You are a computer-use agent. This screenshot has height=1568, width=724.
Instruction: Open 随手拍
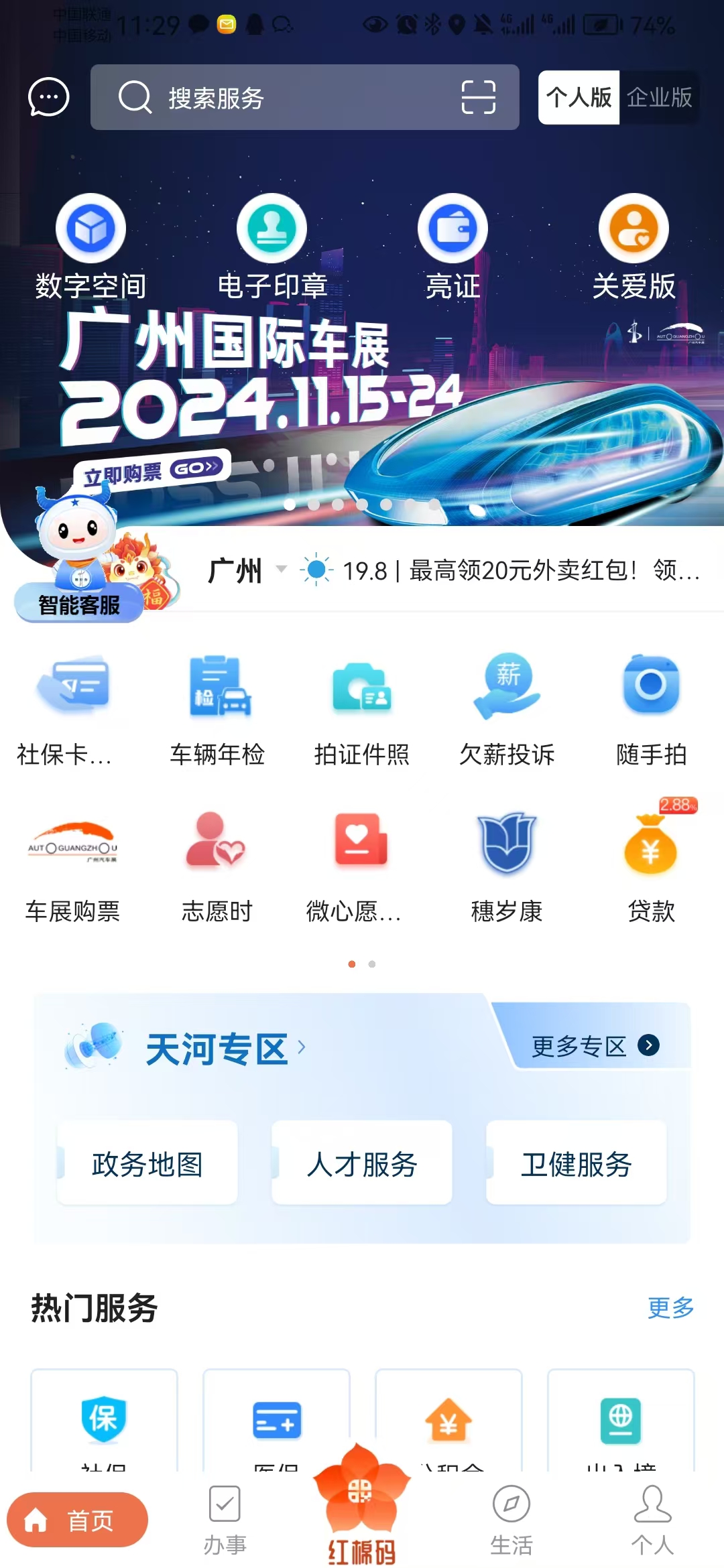pos(651,710)
